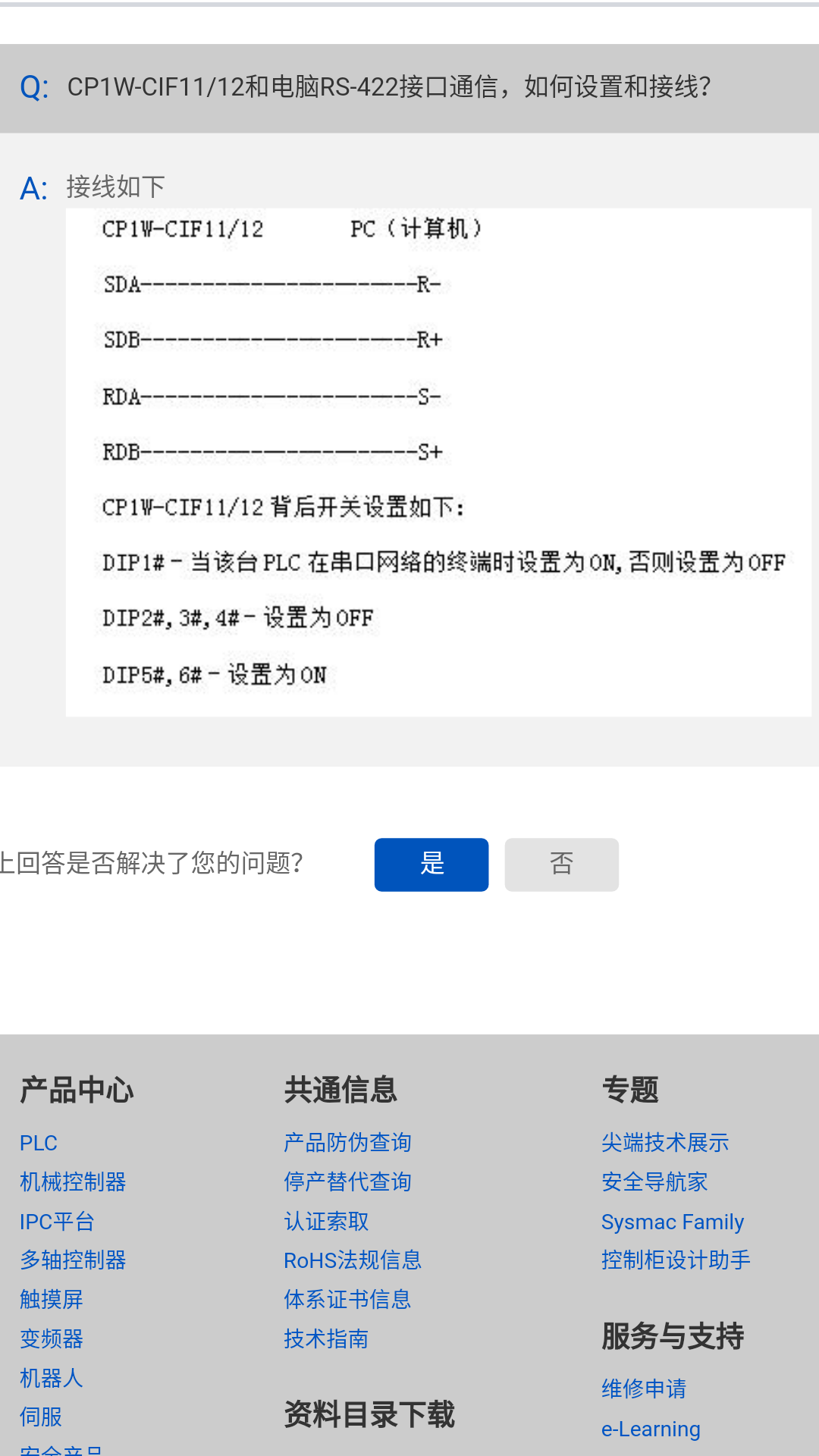Go to IPC平台 link

[57, 1222]
